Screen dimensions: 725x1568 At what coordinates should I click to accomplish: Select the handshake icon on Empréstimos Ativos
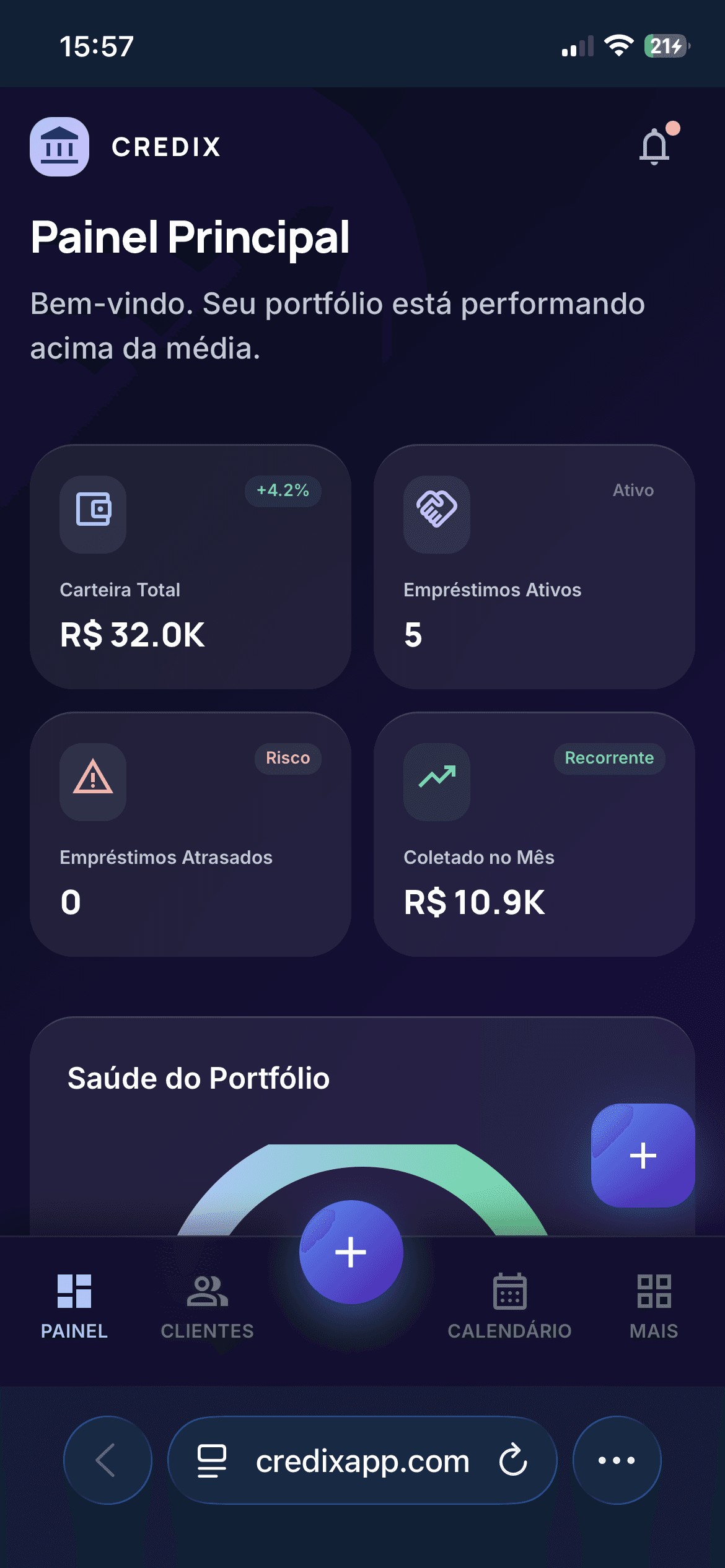[x=437, y=515]
